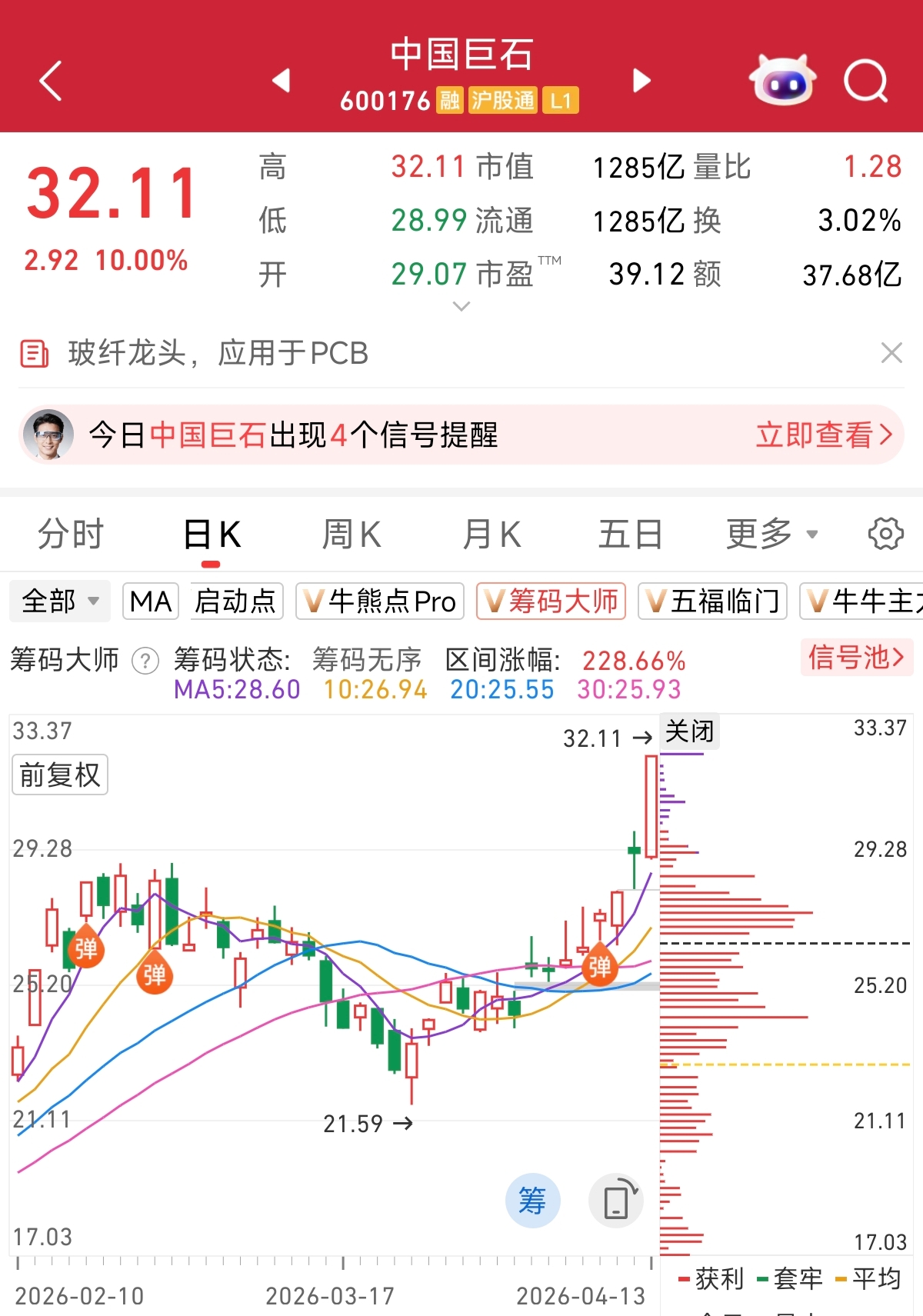Change the 前复权 price adjustment setting
This screenshot has height=1316, width=923.
(x=60, y=775)
